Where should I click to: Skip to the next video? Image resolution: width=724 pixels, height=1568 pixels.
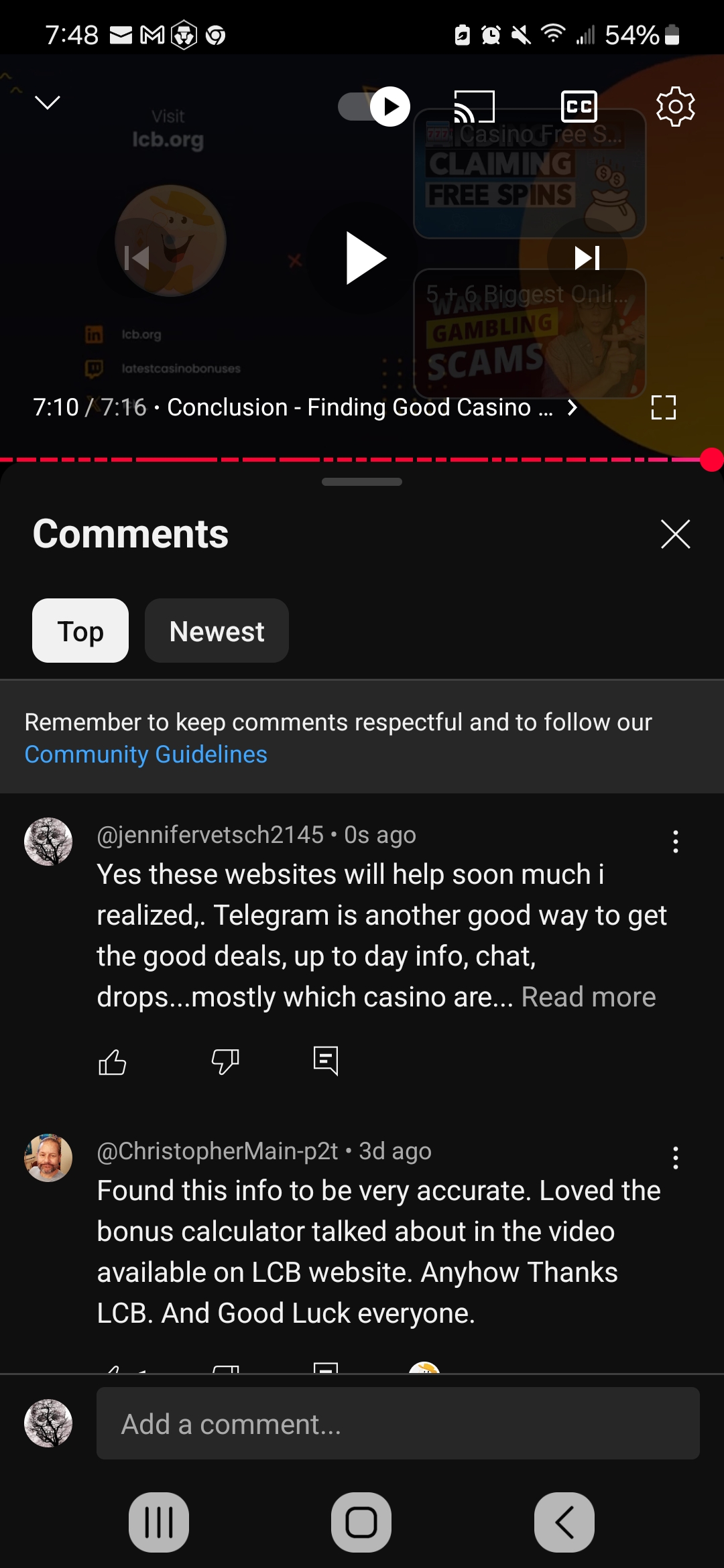point(587,258)
